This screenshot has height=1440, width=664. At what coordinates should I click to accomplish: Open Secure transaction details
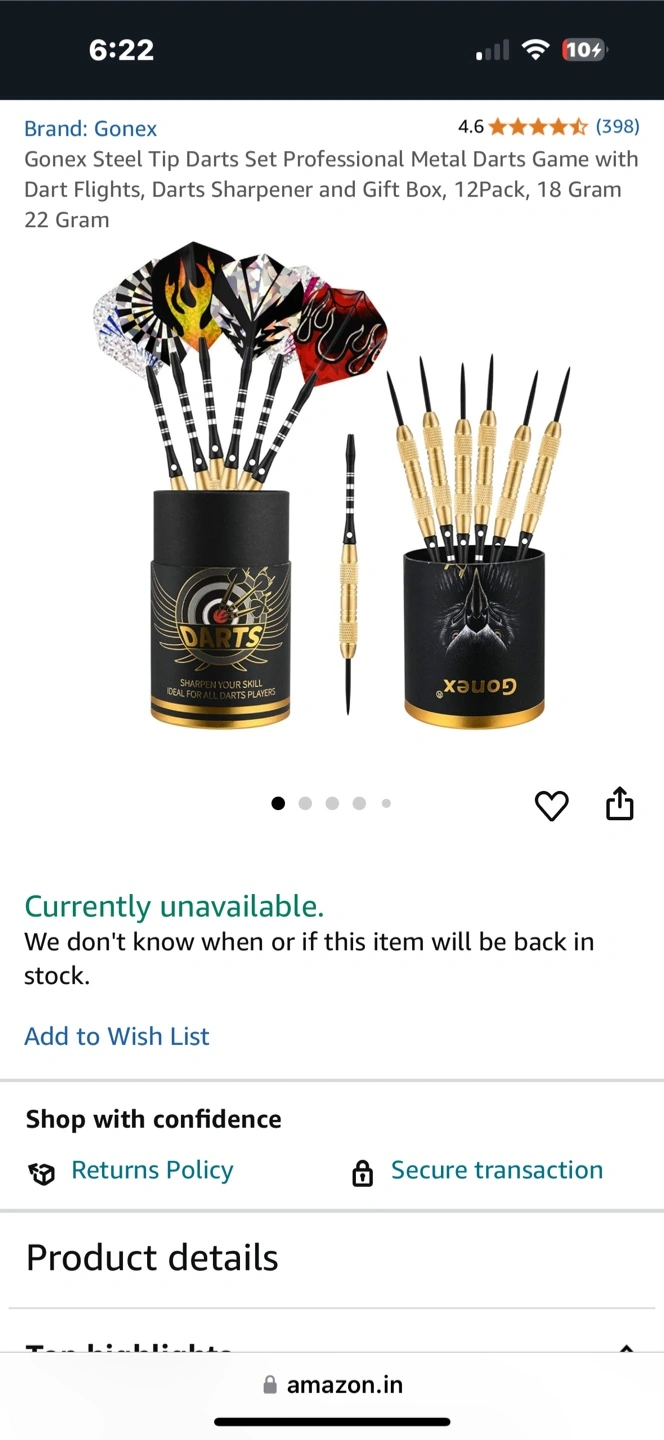click(x=496, y=1170)
